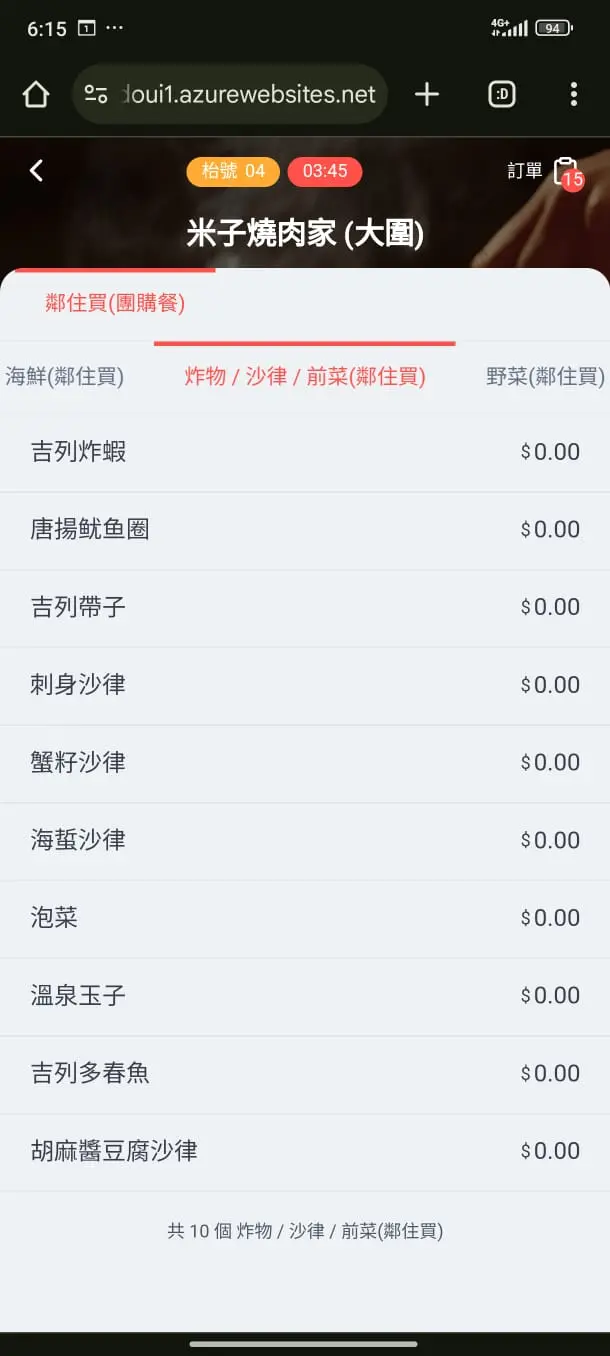Switch to 野菜(鄰住買) category

pos(545,377)
